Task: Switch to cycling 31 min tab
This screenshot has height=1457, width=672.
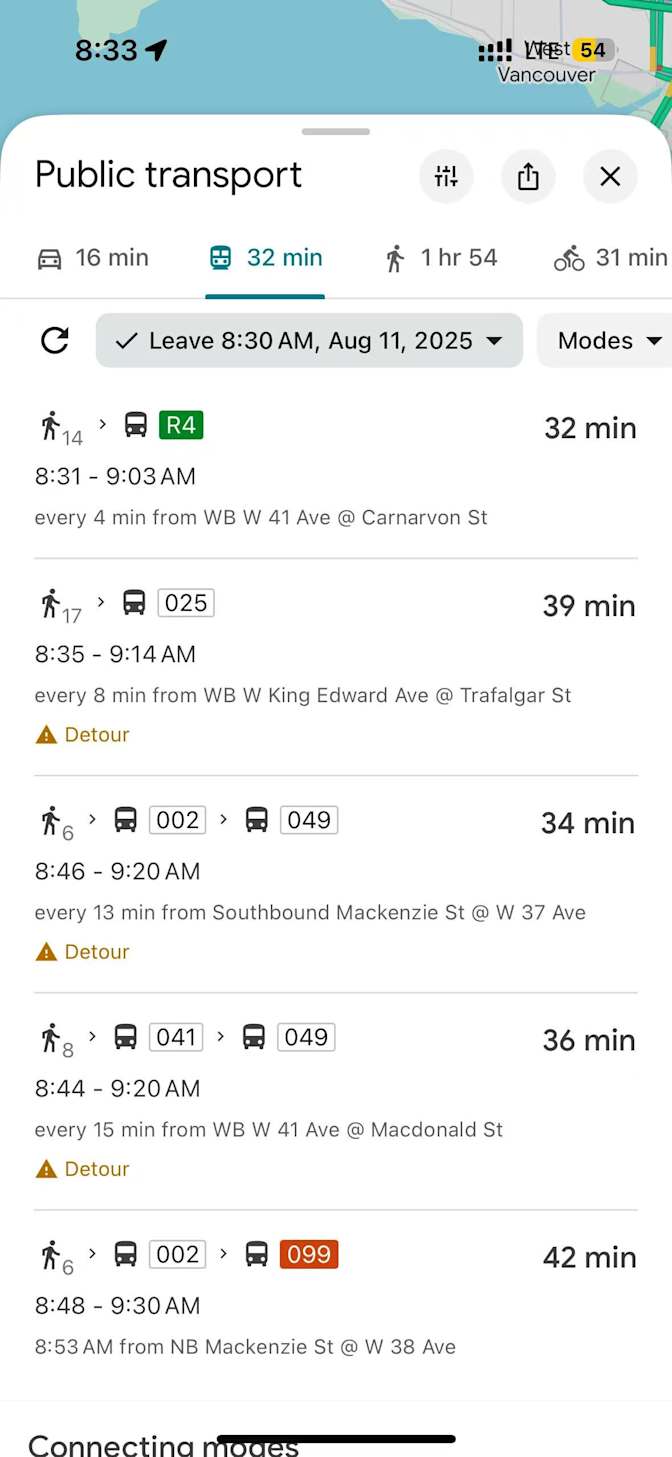Action: [610, 258]
